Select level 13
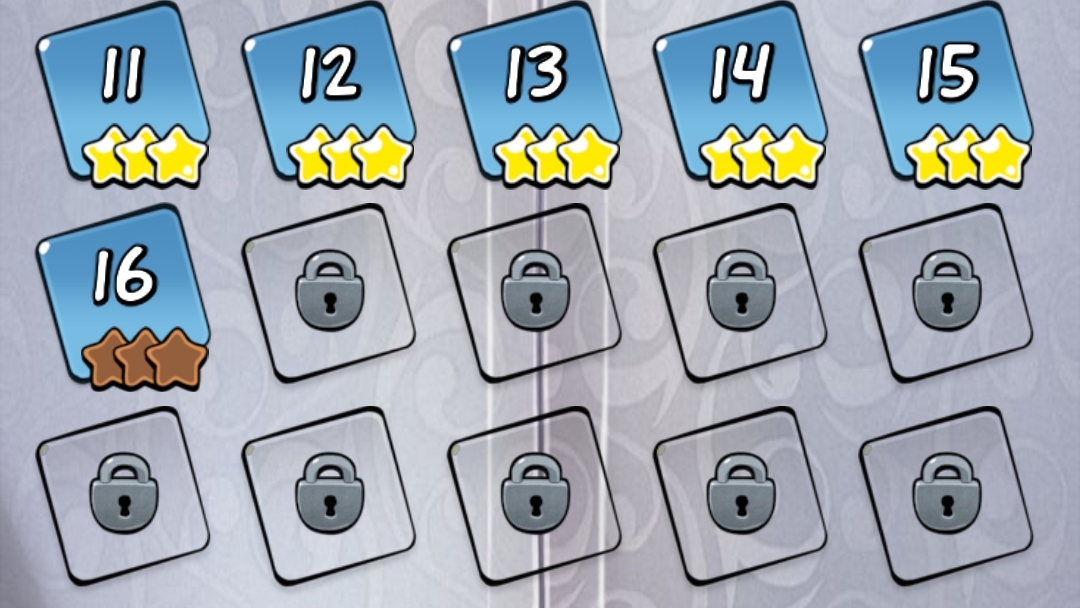This screenshot has width=1080, height=608. (x=535, y=95)
